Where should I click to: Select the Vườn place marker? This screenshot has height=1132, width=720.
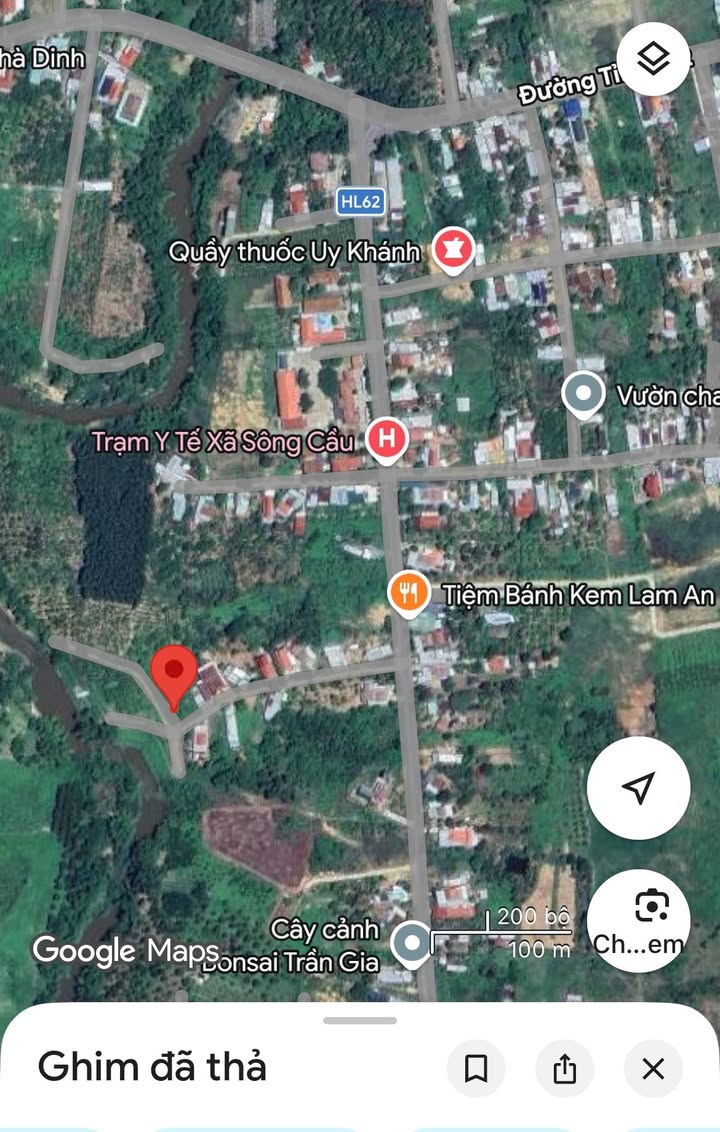coord(582,394)
